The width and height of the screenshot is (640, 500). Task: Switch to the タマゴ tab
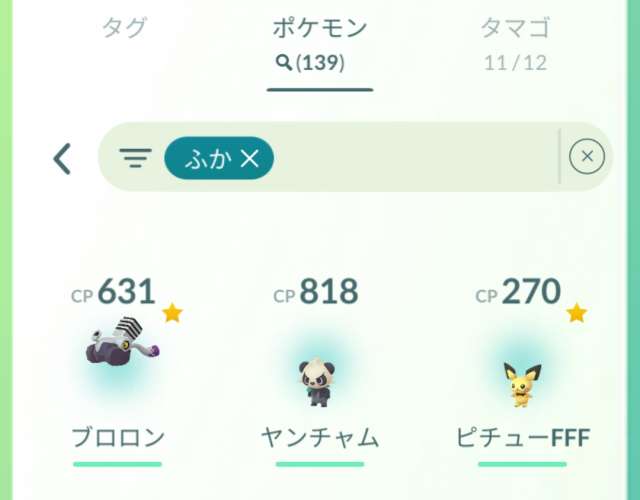point(515,40)
